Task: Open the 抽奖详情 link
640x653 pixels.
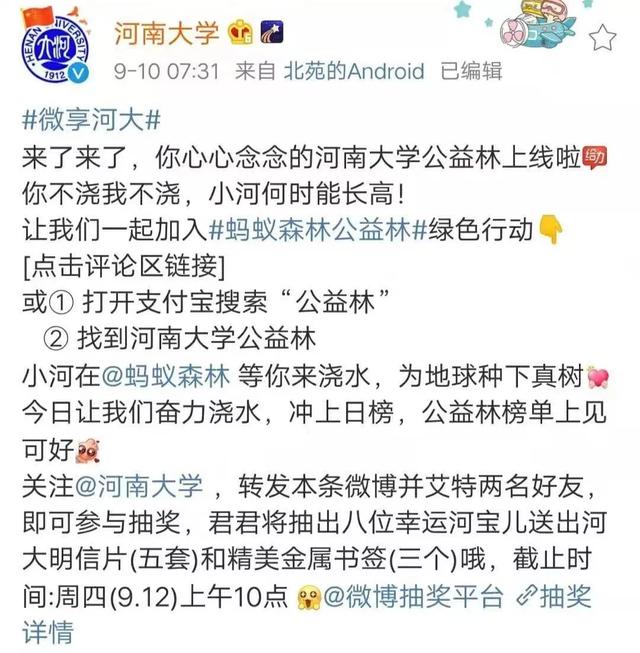Action: pyautogui.click(x=553, y=596)
